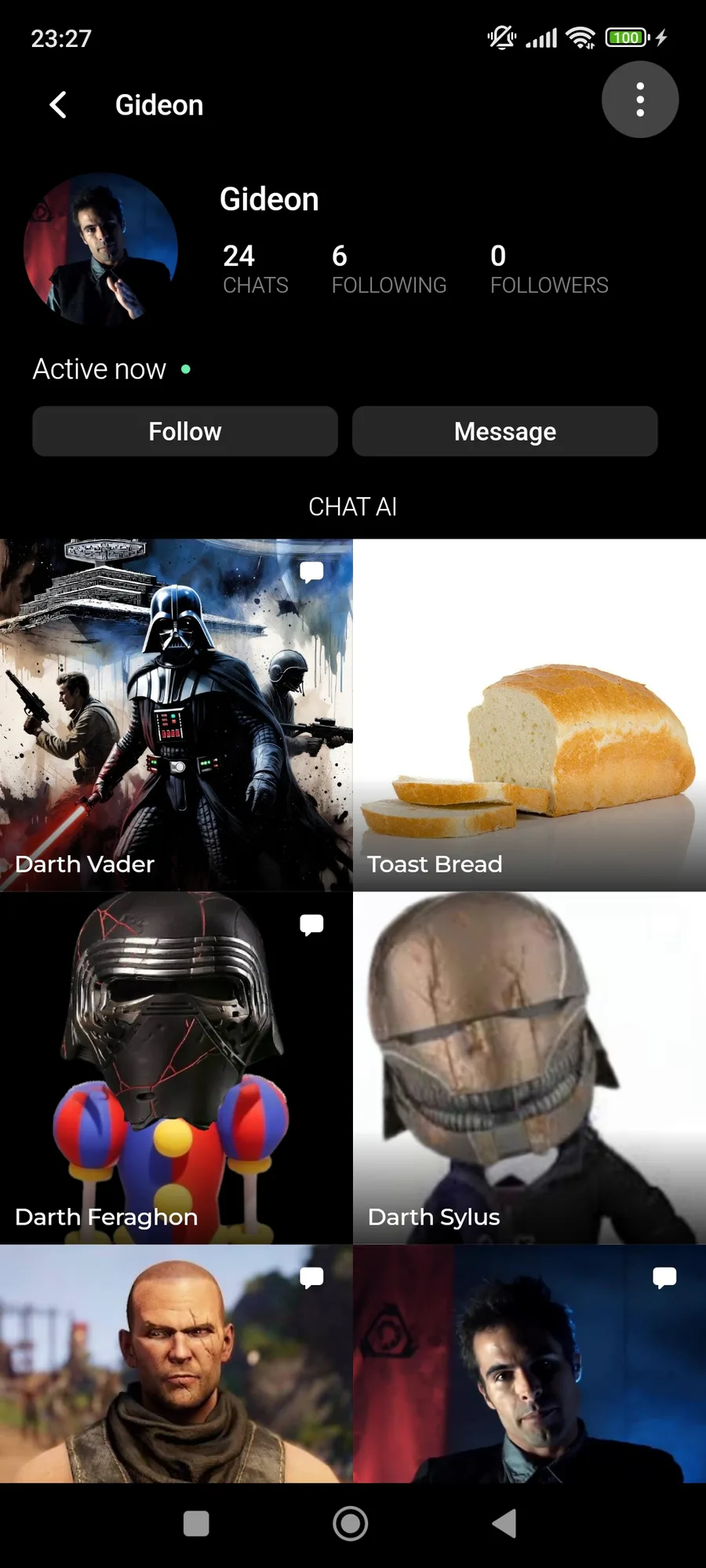The width and height of the screenshot is (706, 1568).
Task: Open the Darth Vader chat AI
Action: (176, 715)
